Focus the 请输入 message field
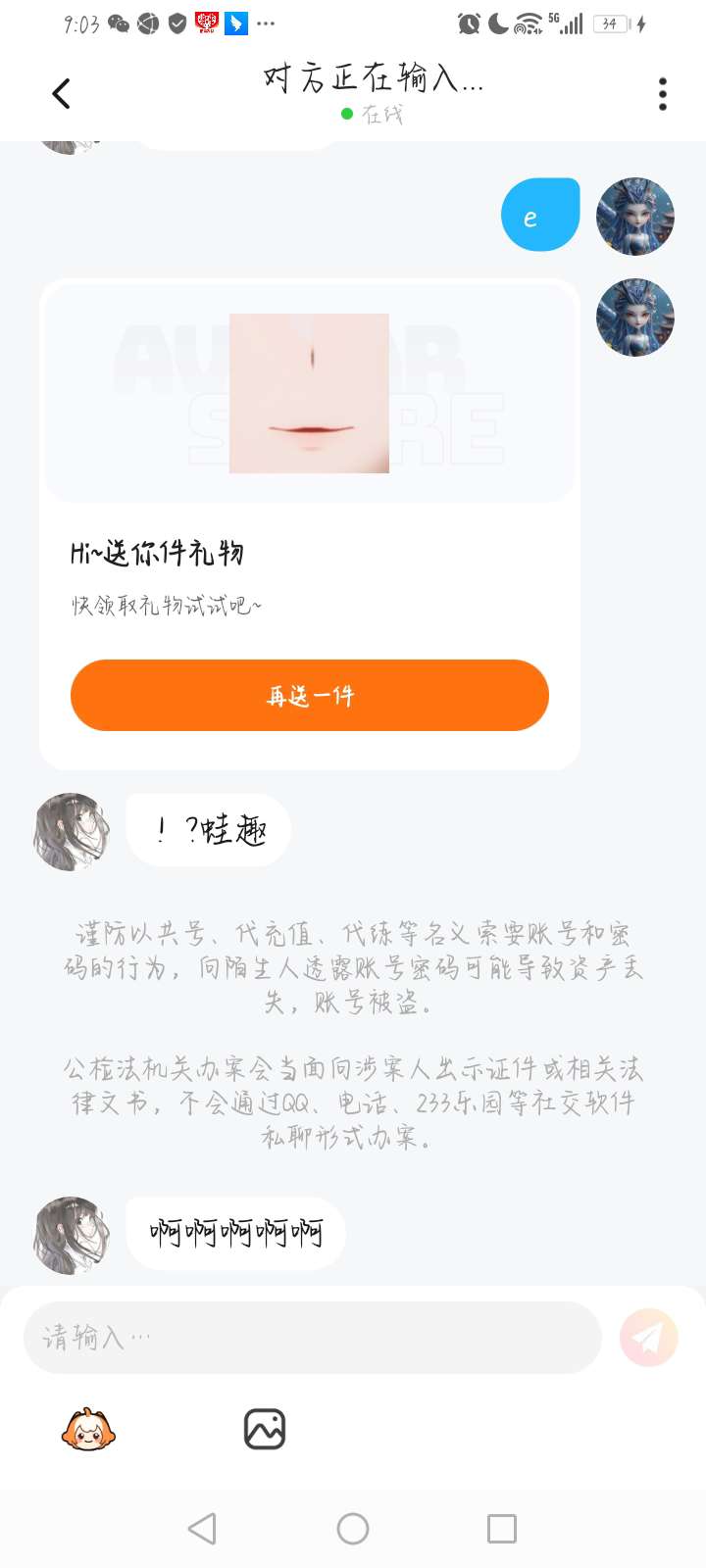706x1568 pixels. [312, 1337]
